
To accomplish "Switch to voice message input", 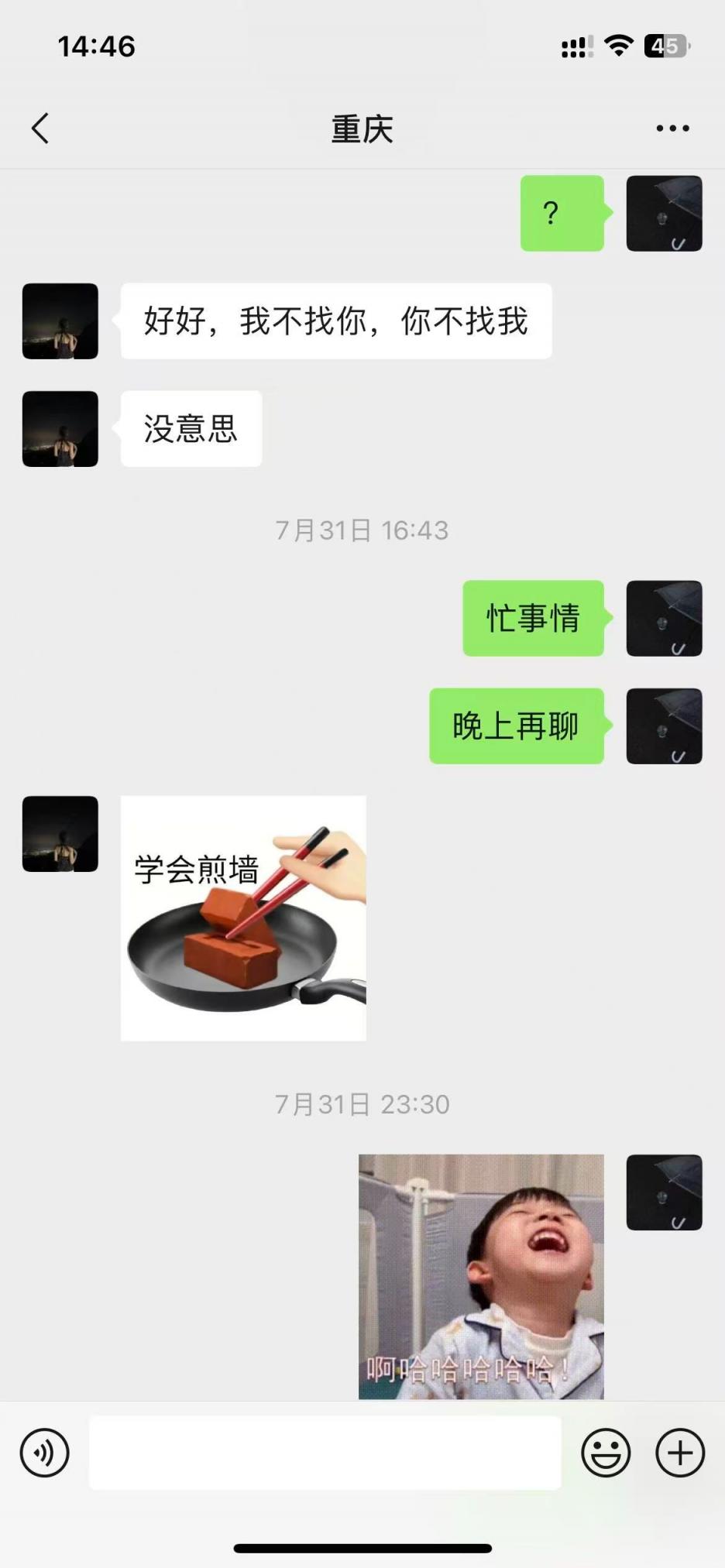I will pyautogui.click(x=44, y=1453).
